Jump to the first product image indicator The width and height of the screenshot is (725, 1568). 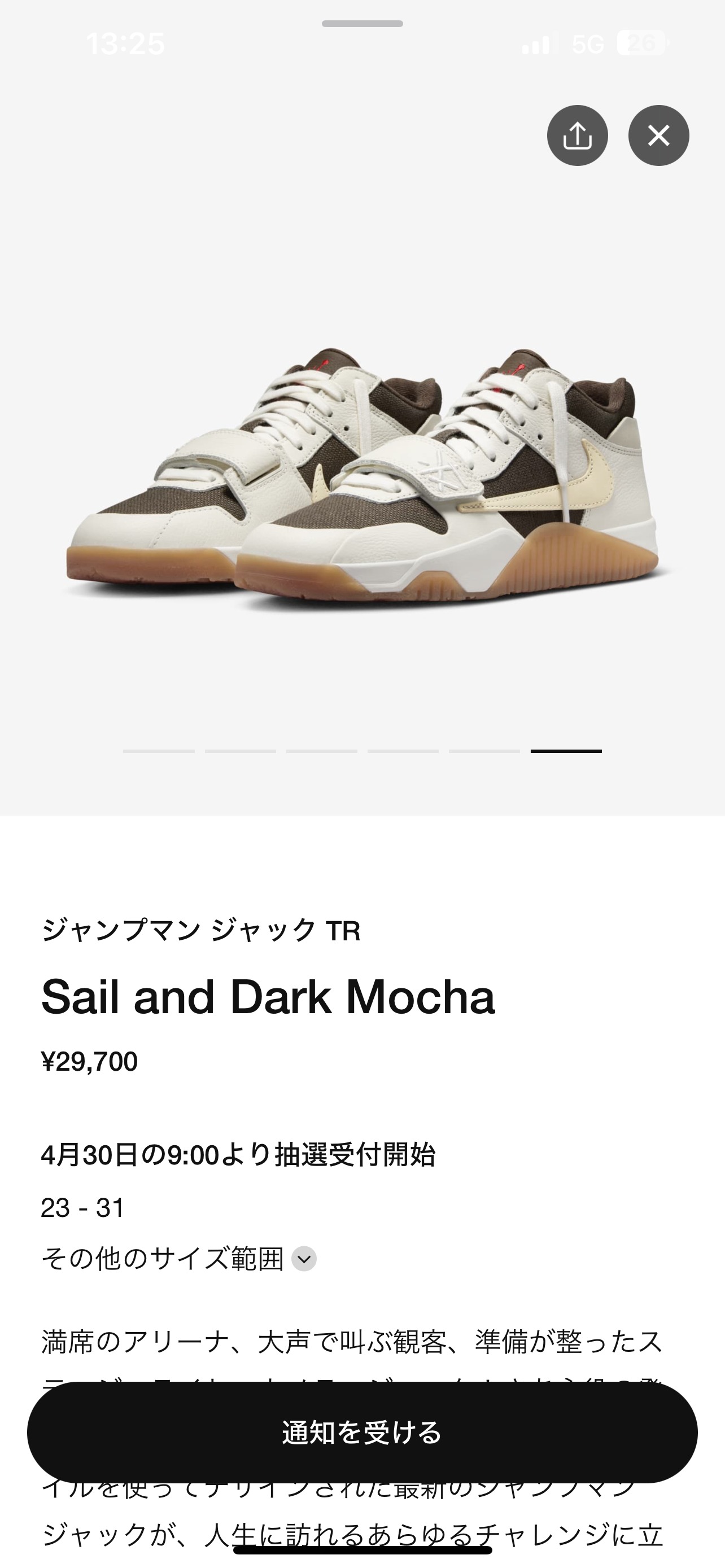(158, 751)
